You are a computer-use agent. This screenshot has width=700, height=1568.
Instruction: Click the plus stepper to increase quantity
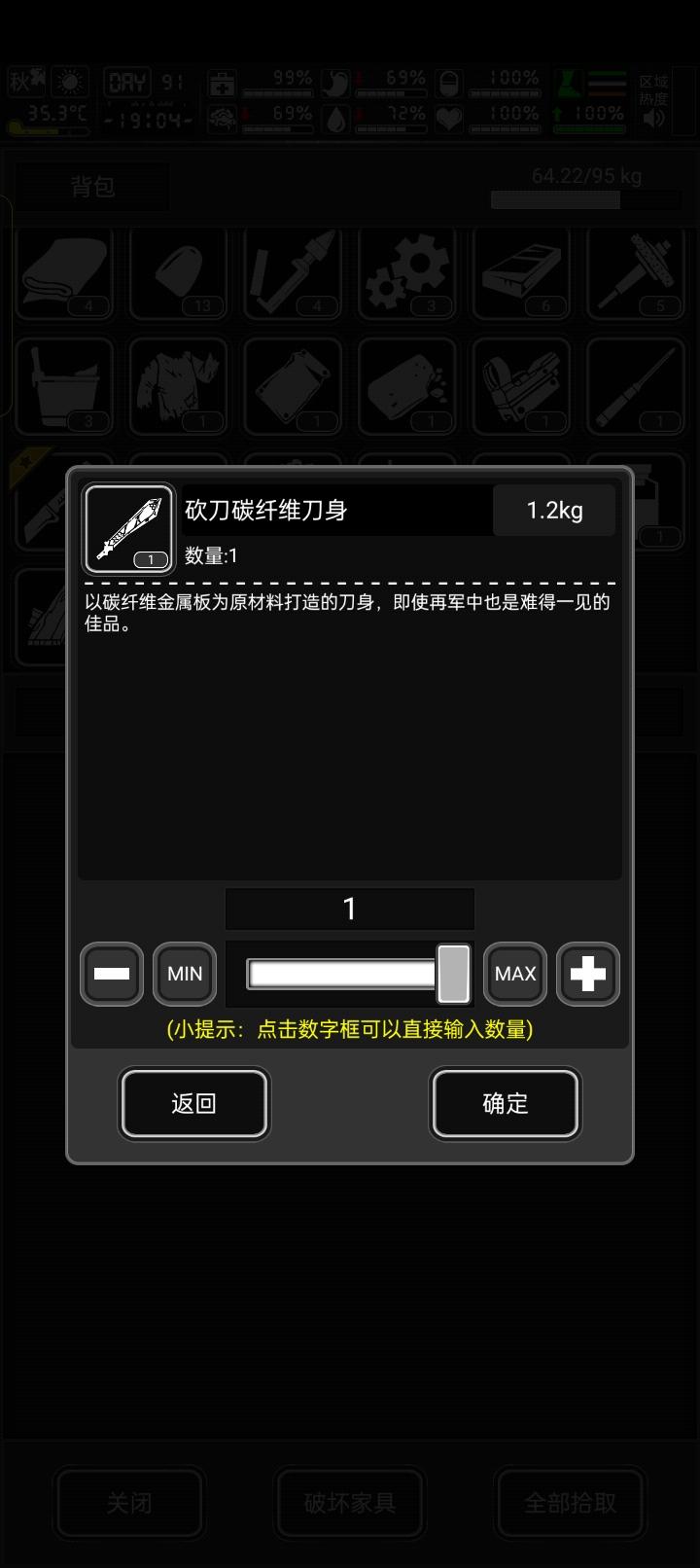[587, 974]
